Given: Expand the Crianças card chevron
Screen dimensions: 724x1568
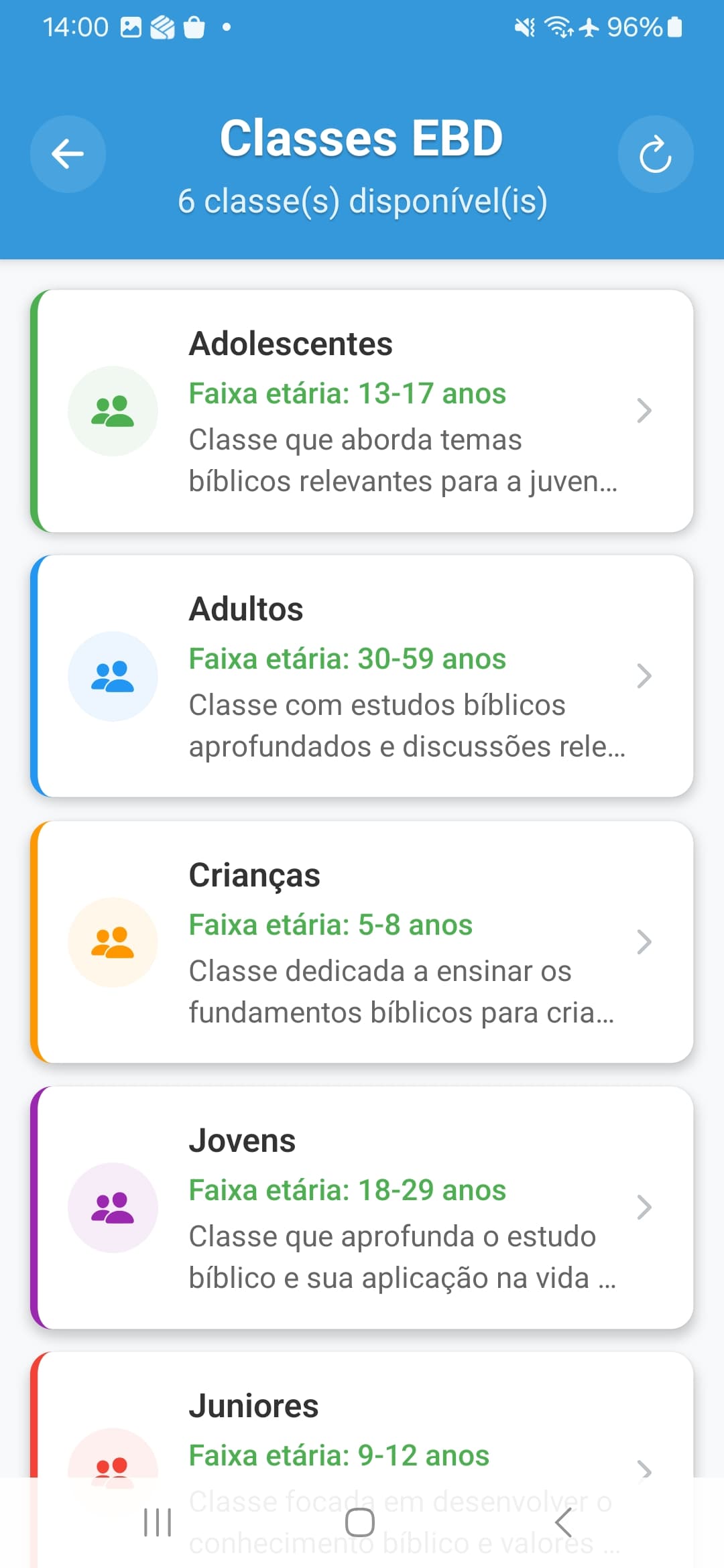Looking at the screenshot, I should point(644,942).
